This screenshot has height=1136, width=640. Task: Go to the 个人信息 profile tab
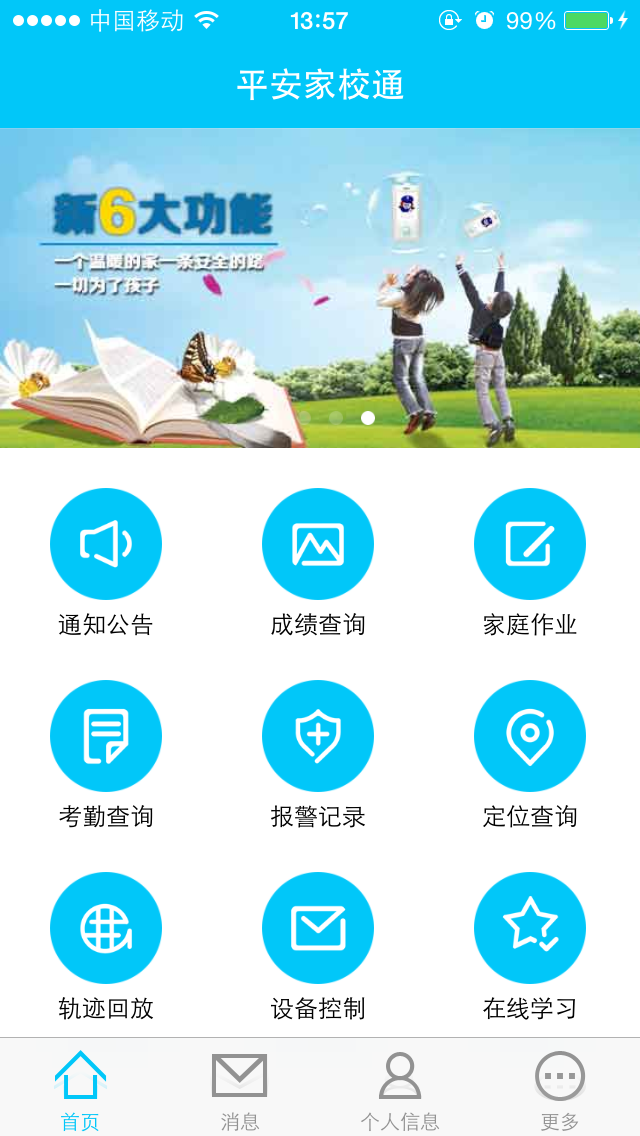[x=400, y=1088]
